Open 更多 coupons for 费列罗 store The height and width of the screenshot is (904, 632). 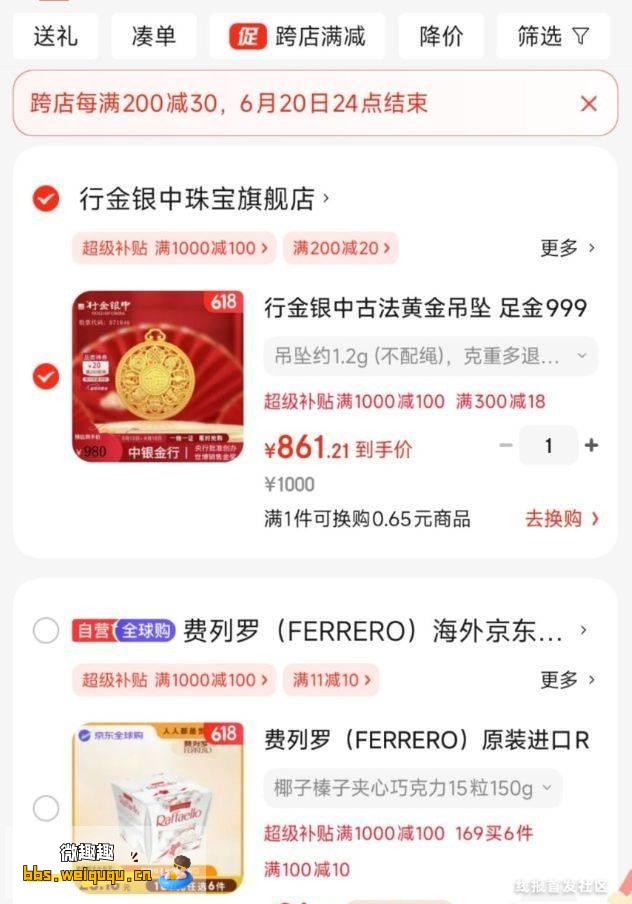(x=567, y=680)
